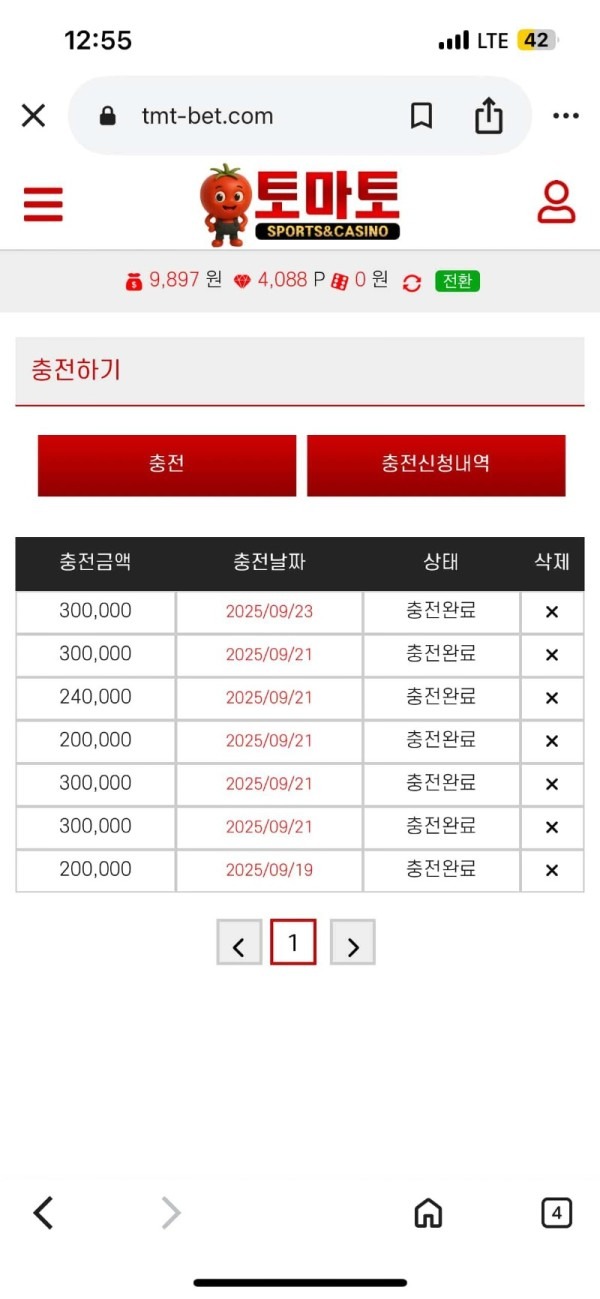This screenshot has height=1299, width=600.
Task: Open 충전신청내역 history
Action: [x=435, y=465]
